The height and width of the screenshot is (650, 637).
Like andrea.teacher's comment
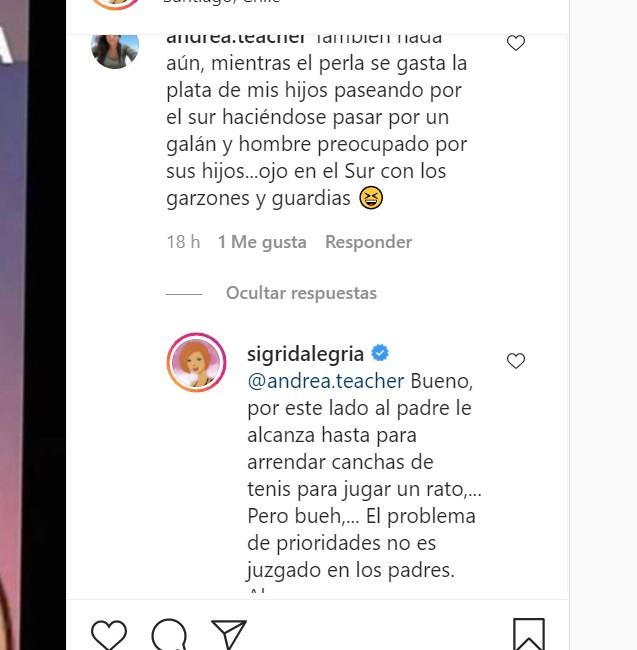(516, 43)
